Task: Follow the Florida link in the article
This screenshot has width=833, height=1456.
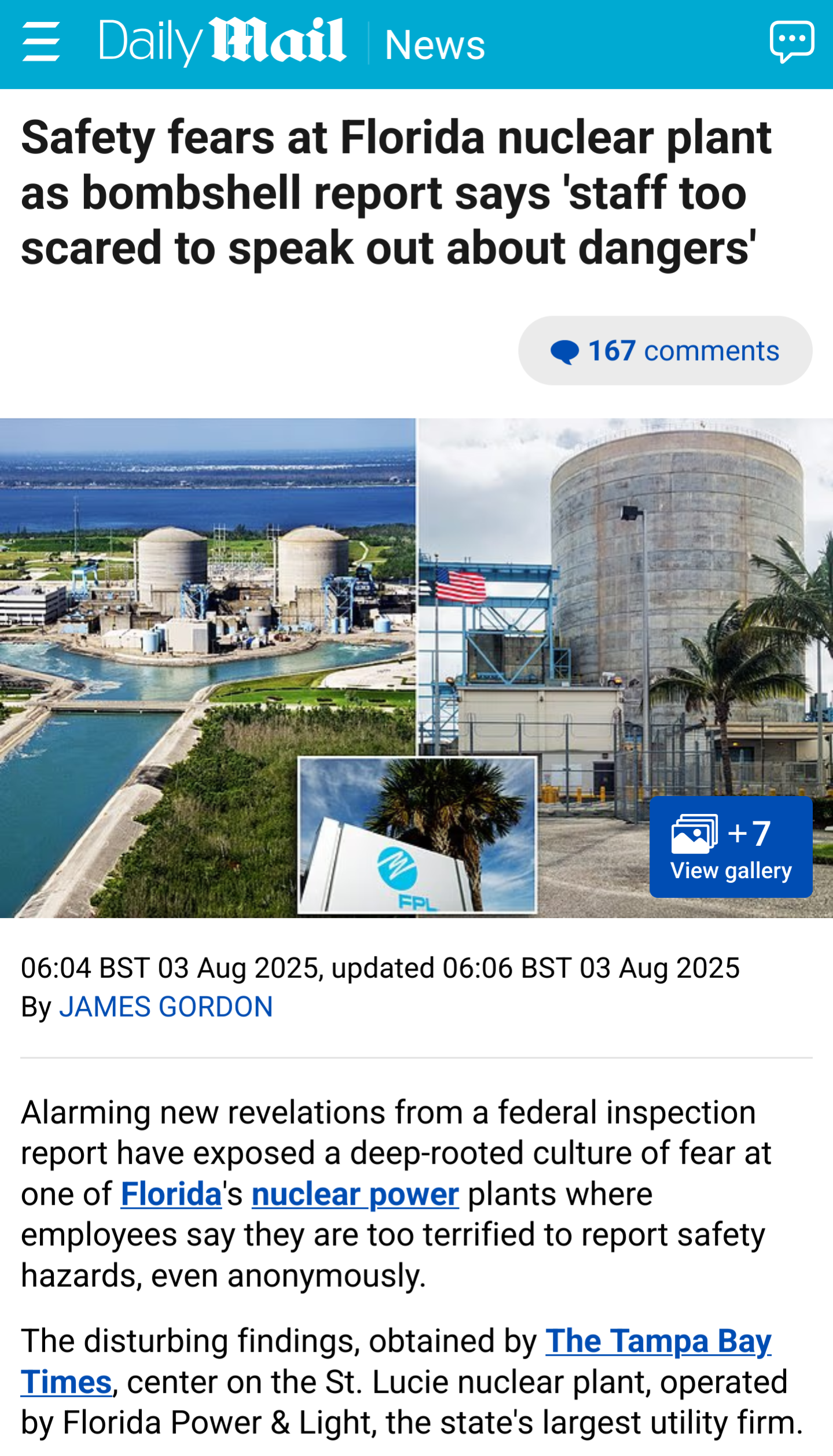Action: click(x=171, y=1194)
